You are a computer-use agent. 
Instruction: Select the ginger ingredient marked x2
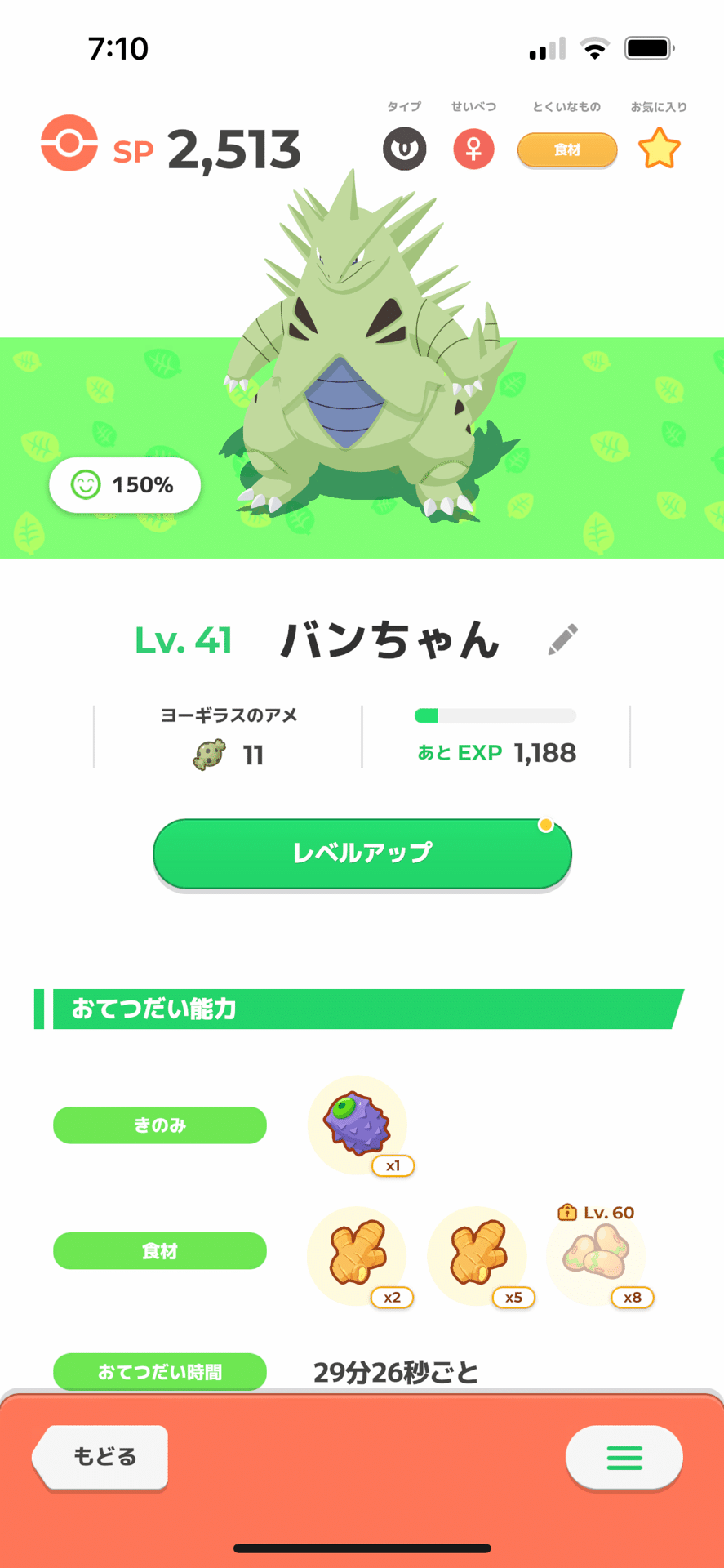coord(358,1256)
